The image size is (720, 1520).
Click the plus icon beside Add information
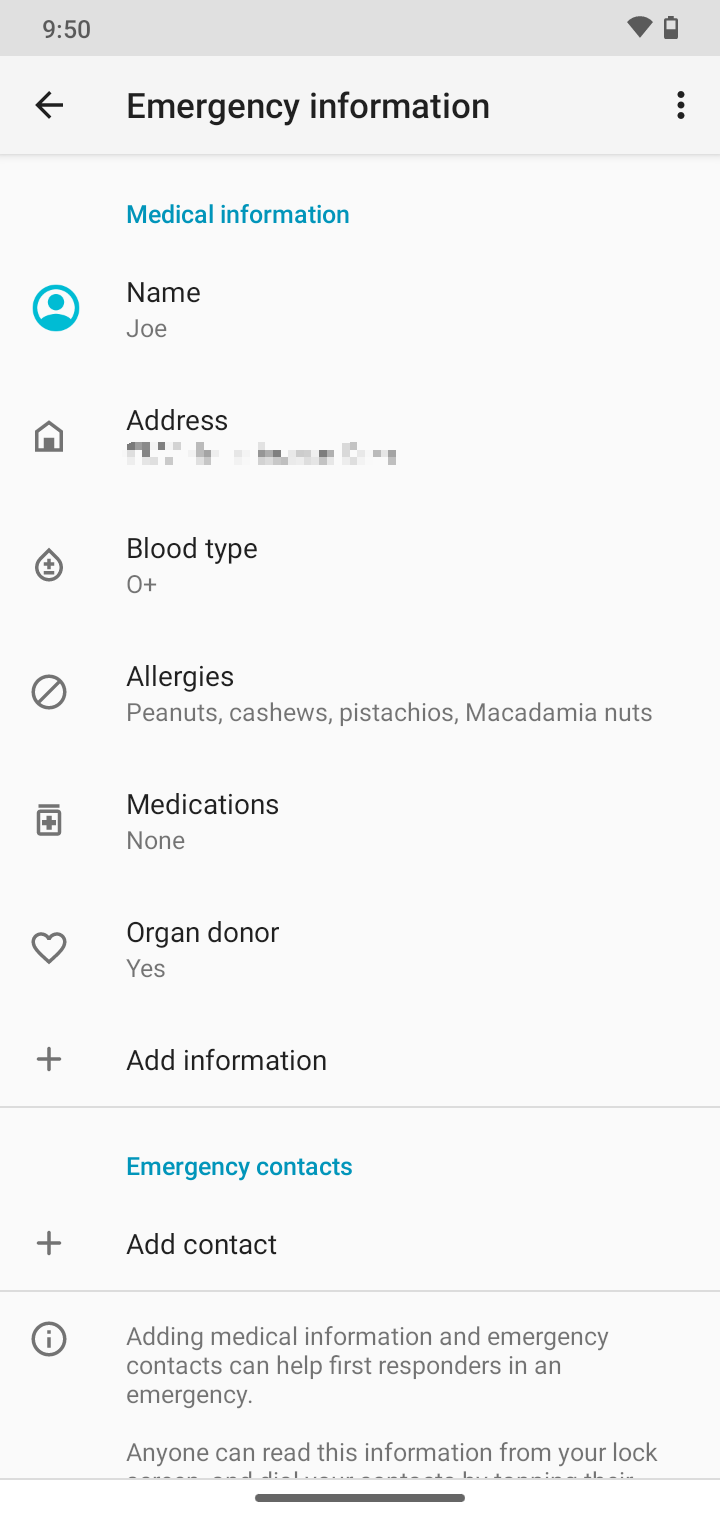click(x=49, y=1059)
